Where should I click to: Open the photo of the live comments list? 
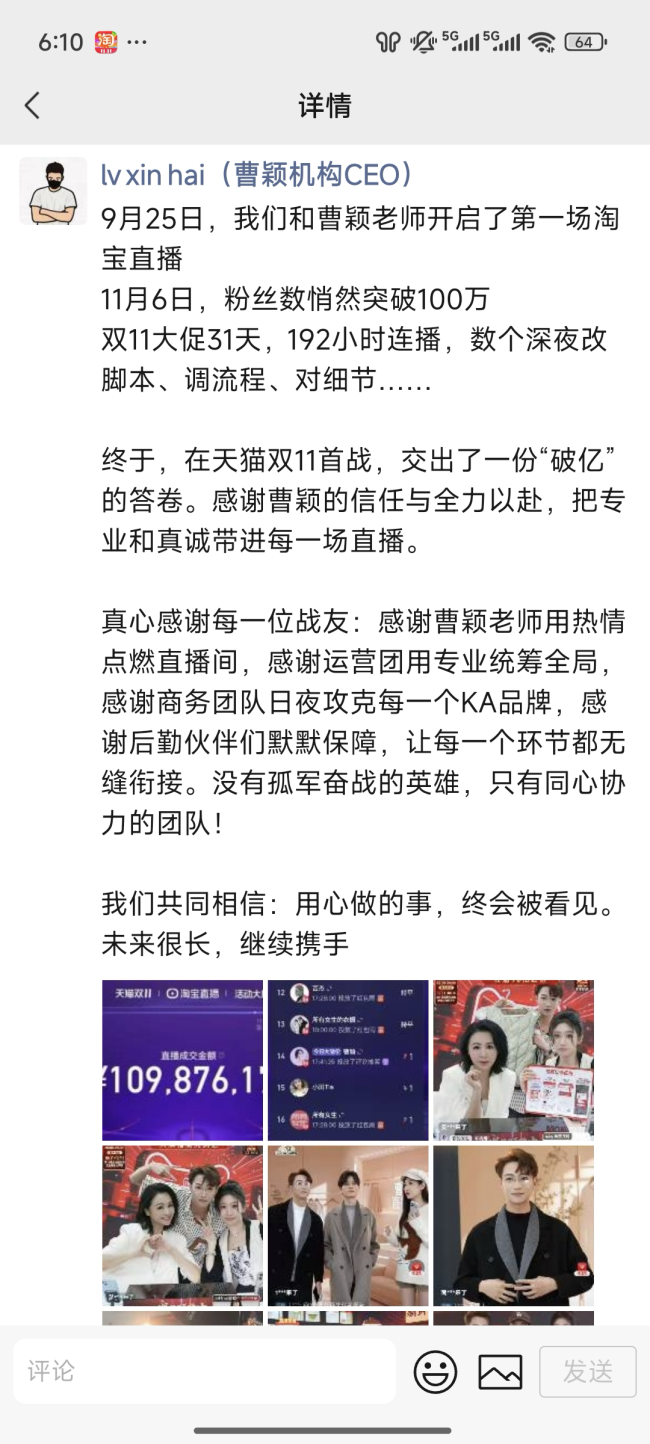(347, 1059)
